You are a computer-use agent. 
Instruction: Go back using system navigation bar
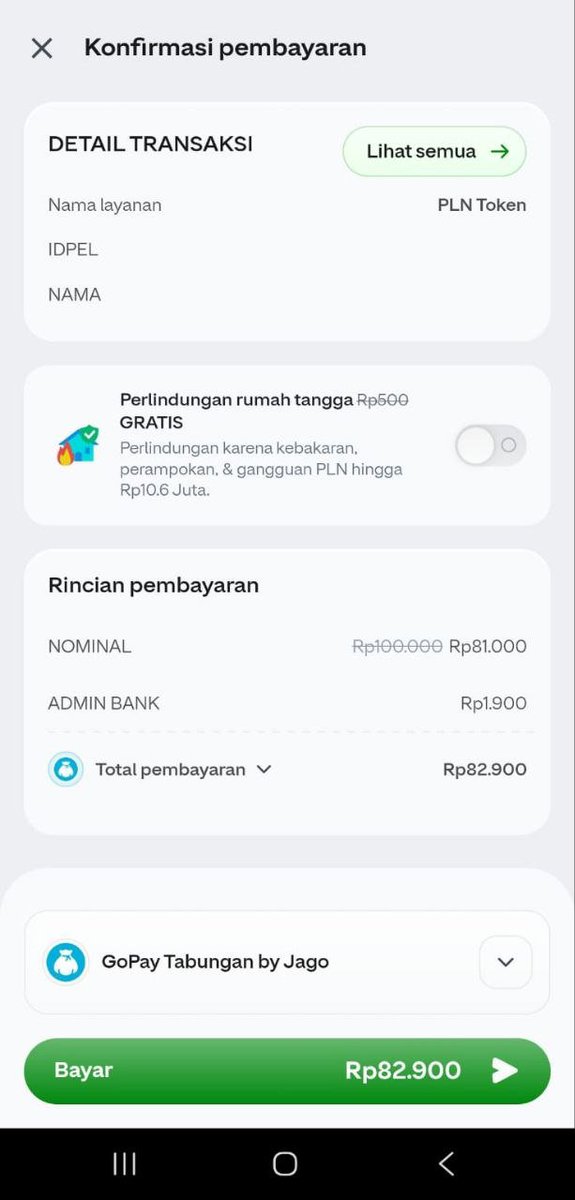pyautogui.click(x=446, y=1163)
